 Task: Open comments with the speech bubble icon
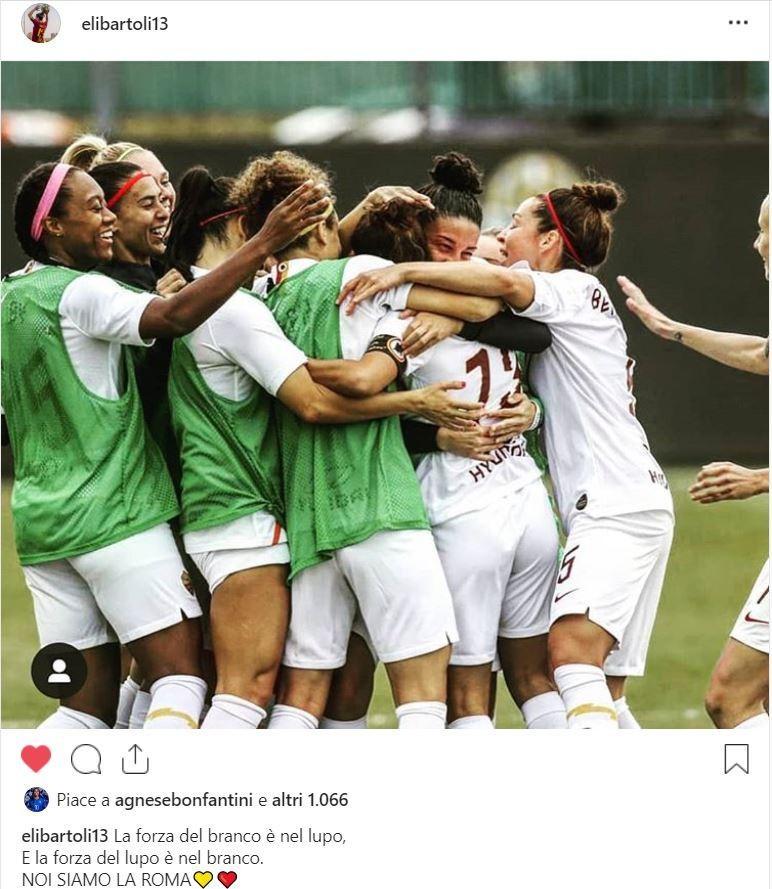click(x=86, y=759)
